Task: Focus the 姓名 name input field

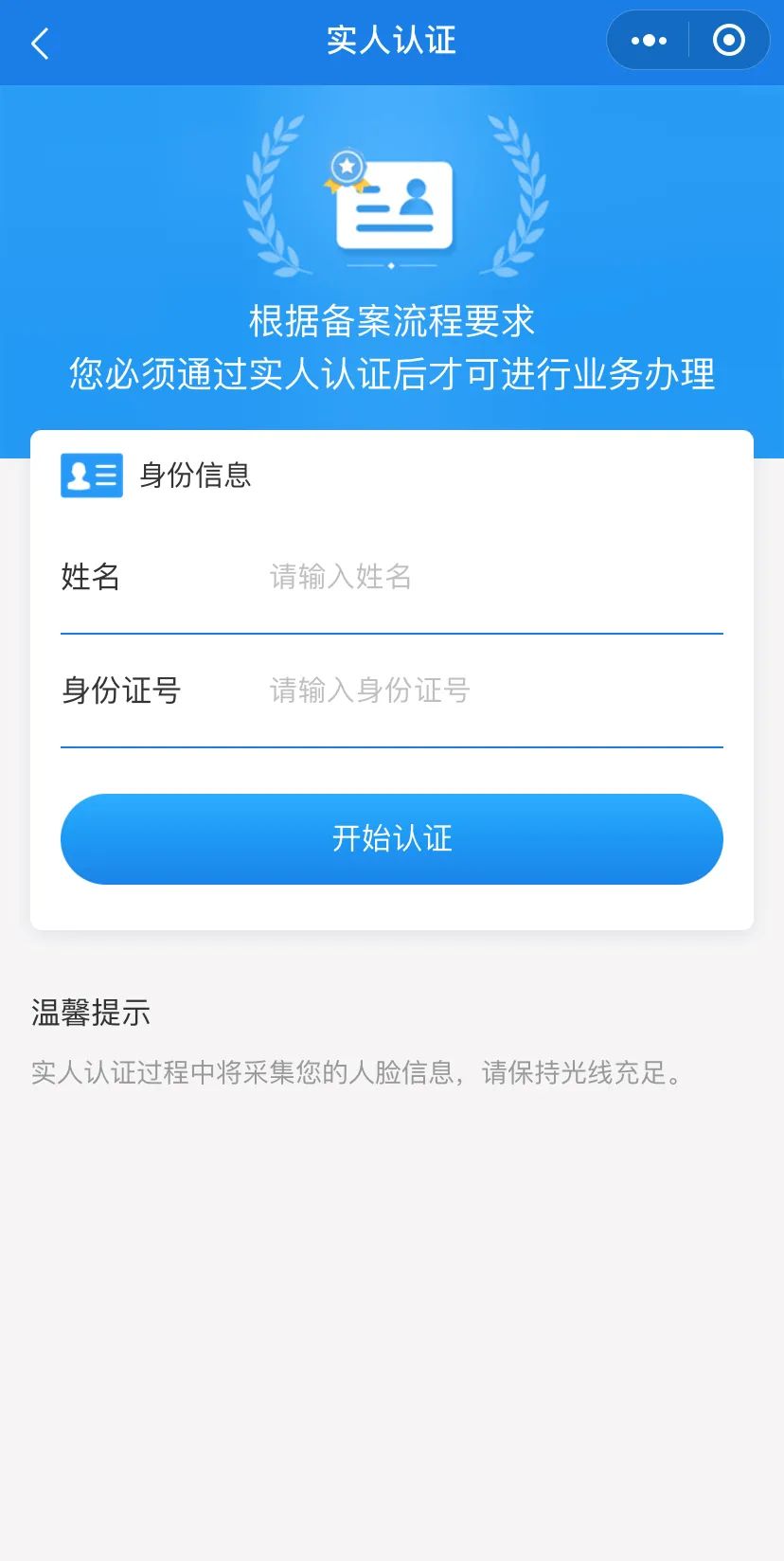Action: [492, 577]
